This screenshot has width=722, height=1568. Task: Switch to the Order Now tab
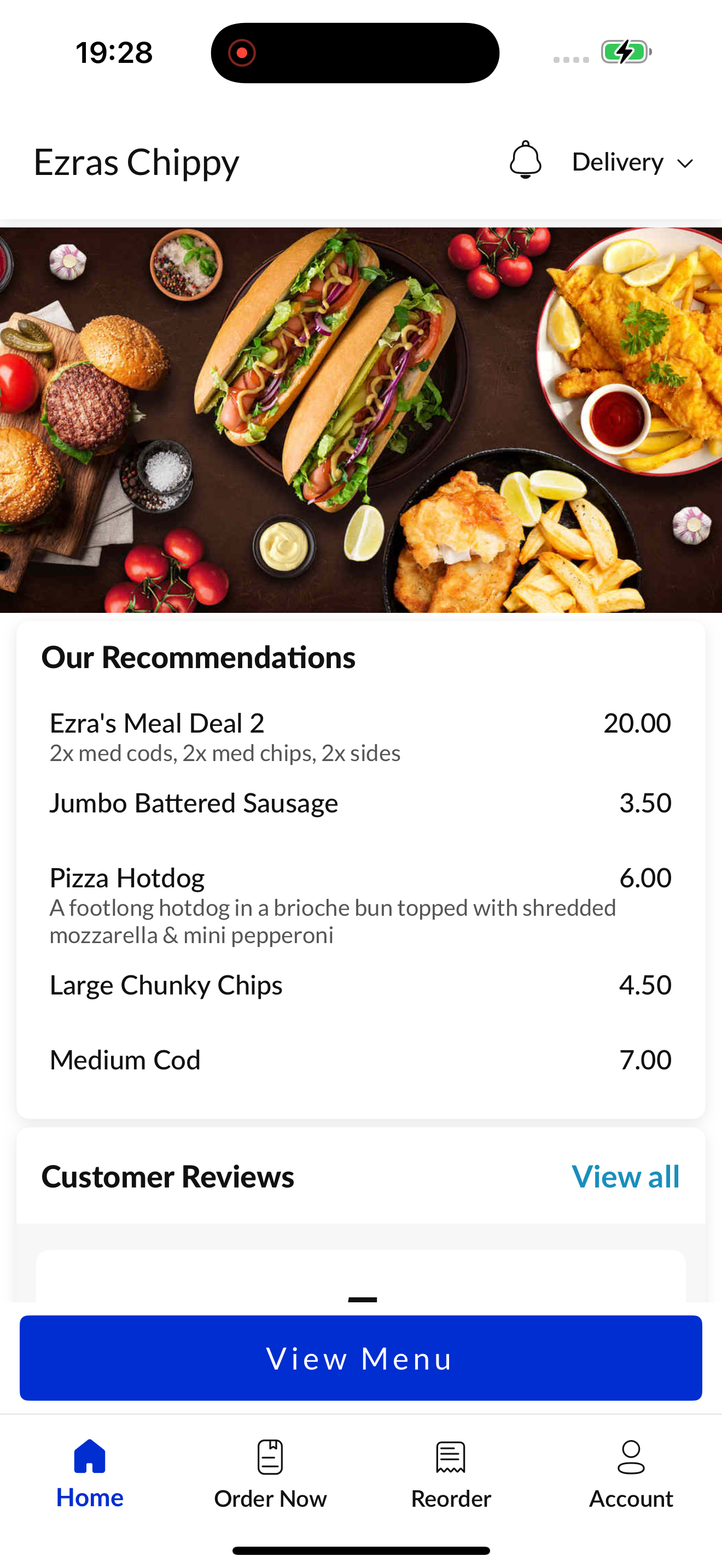pos(270,1473)
